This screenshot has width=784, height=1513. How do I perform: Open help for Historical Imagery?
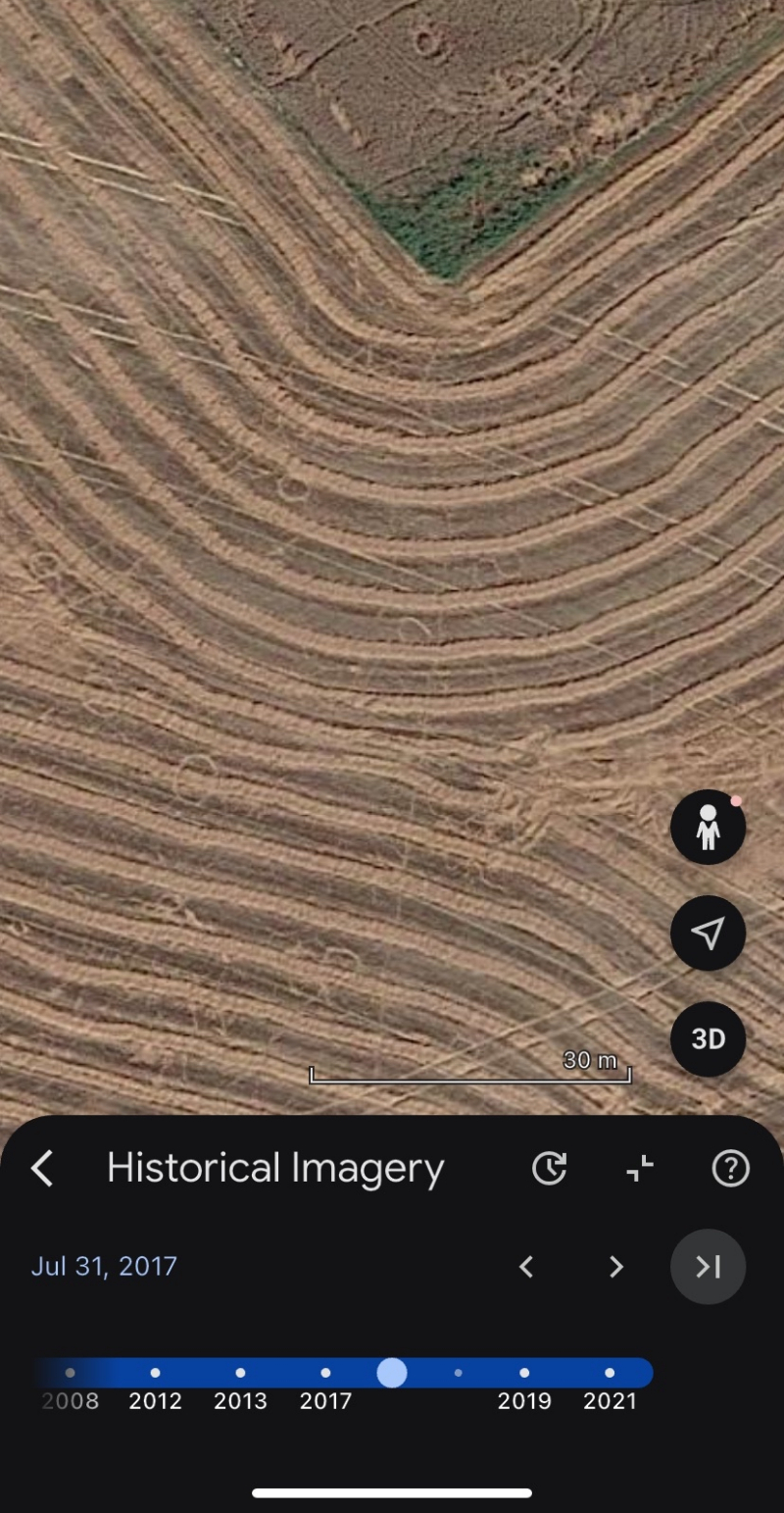click(730, 1168)
